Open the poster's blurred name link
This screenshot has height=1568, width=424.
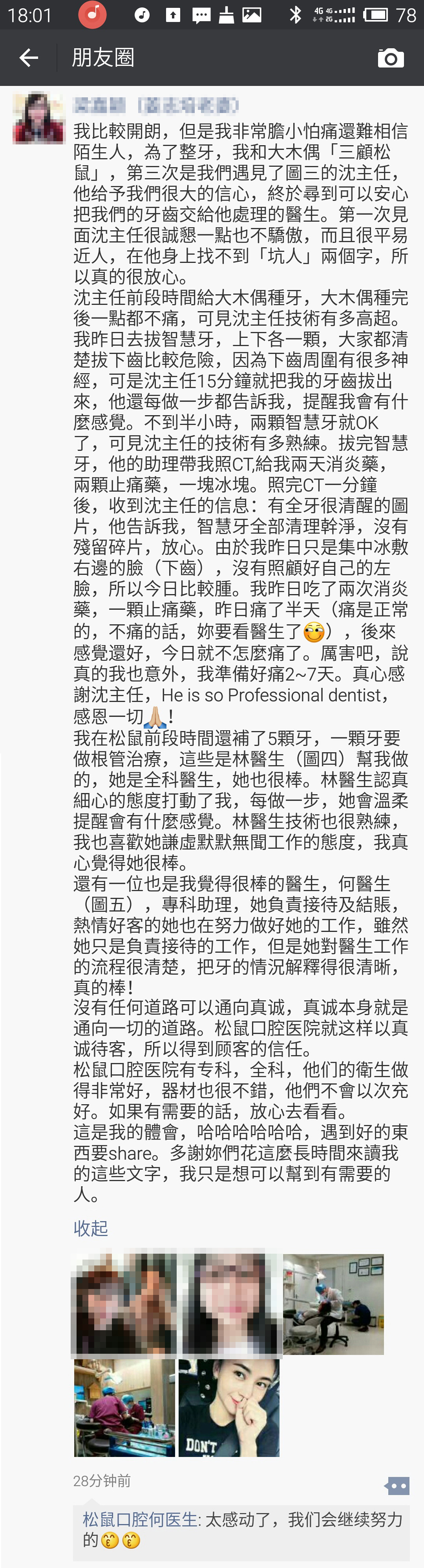pos(155,105)
